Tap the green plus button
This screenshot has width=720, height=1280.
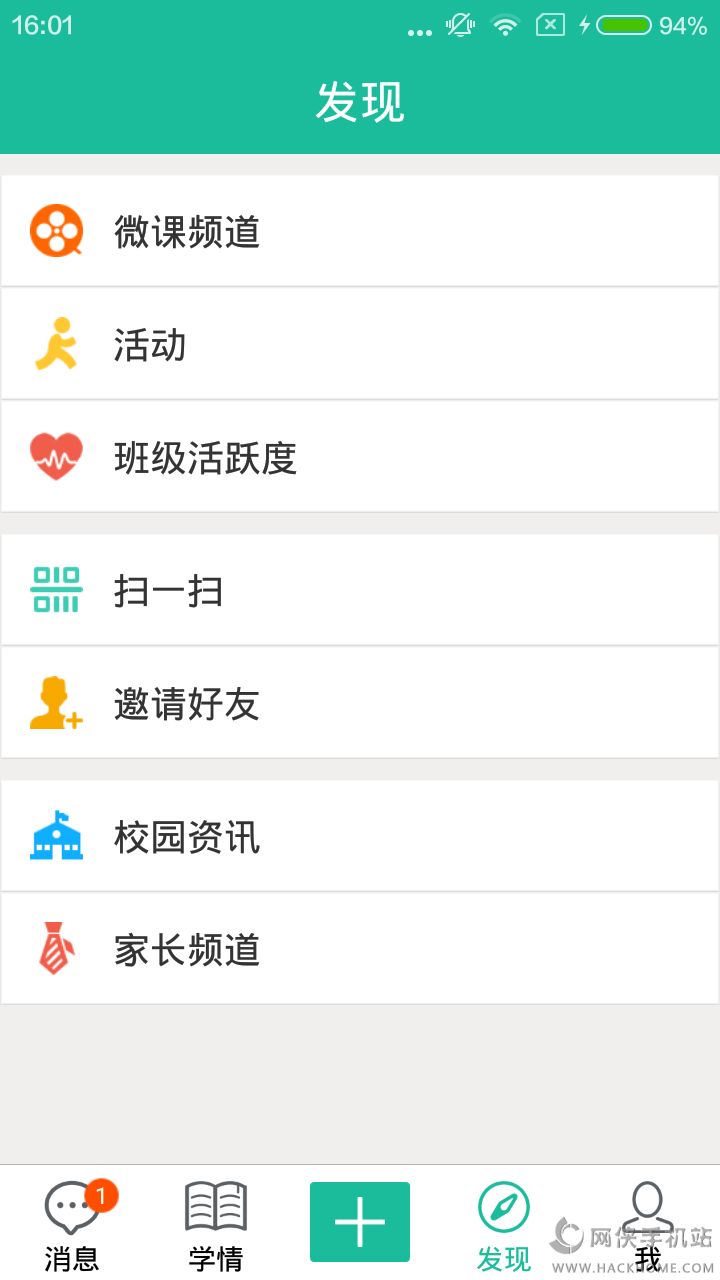[x=360, y=1222]
